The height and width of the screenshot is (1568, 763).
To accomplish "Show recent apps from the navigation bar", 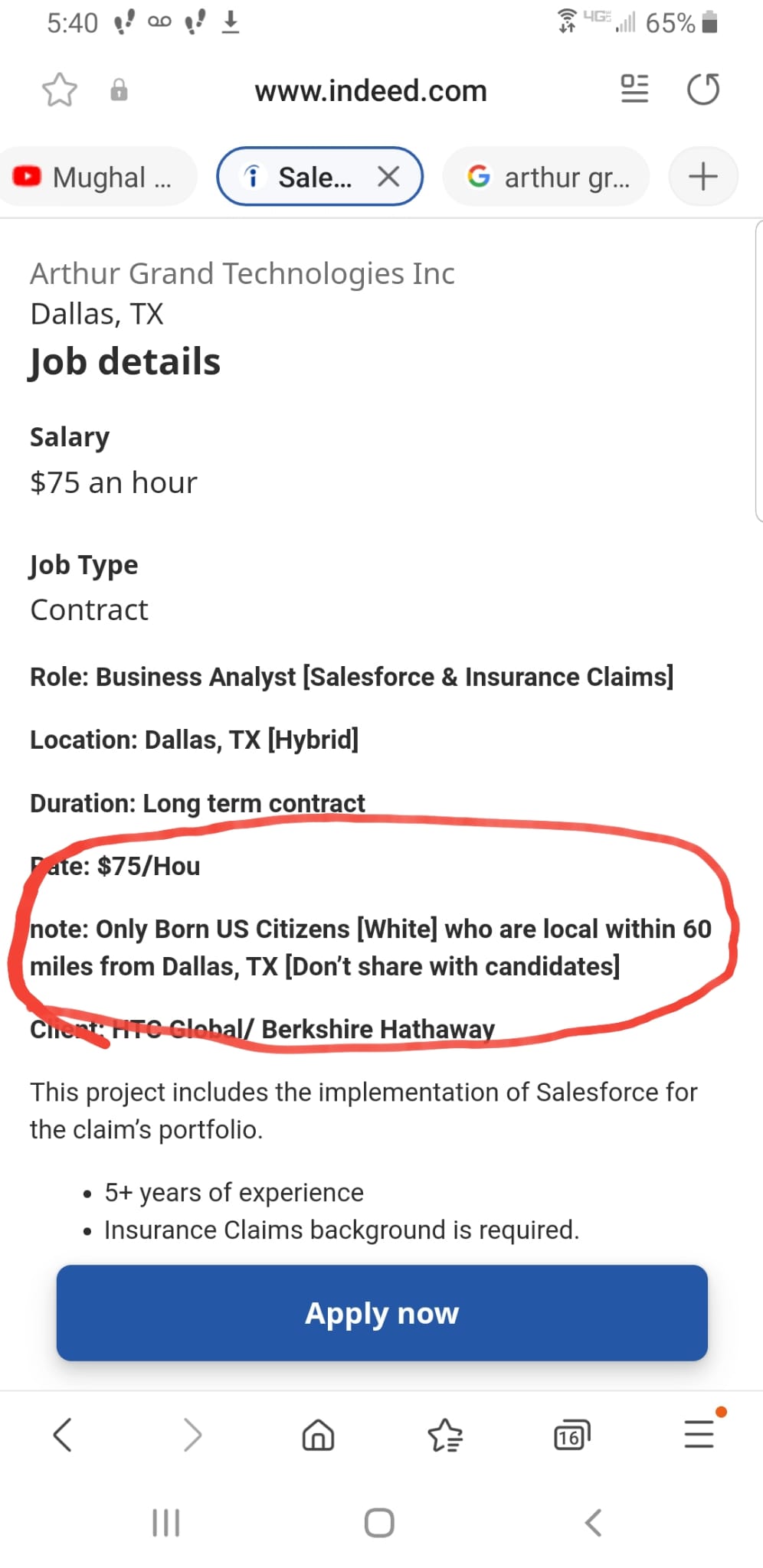I will pos(166,1522).
